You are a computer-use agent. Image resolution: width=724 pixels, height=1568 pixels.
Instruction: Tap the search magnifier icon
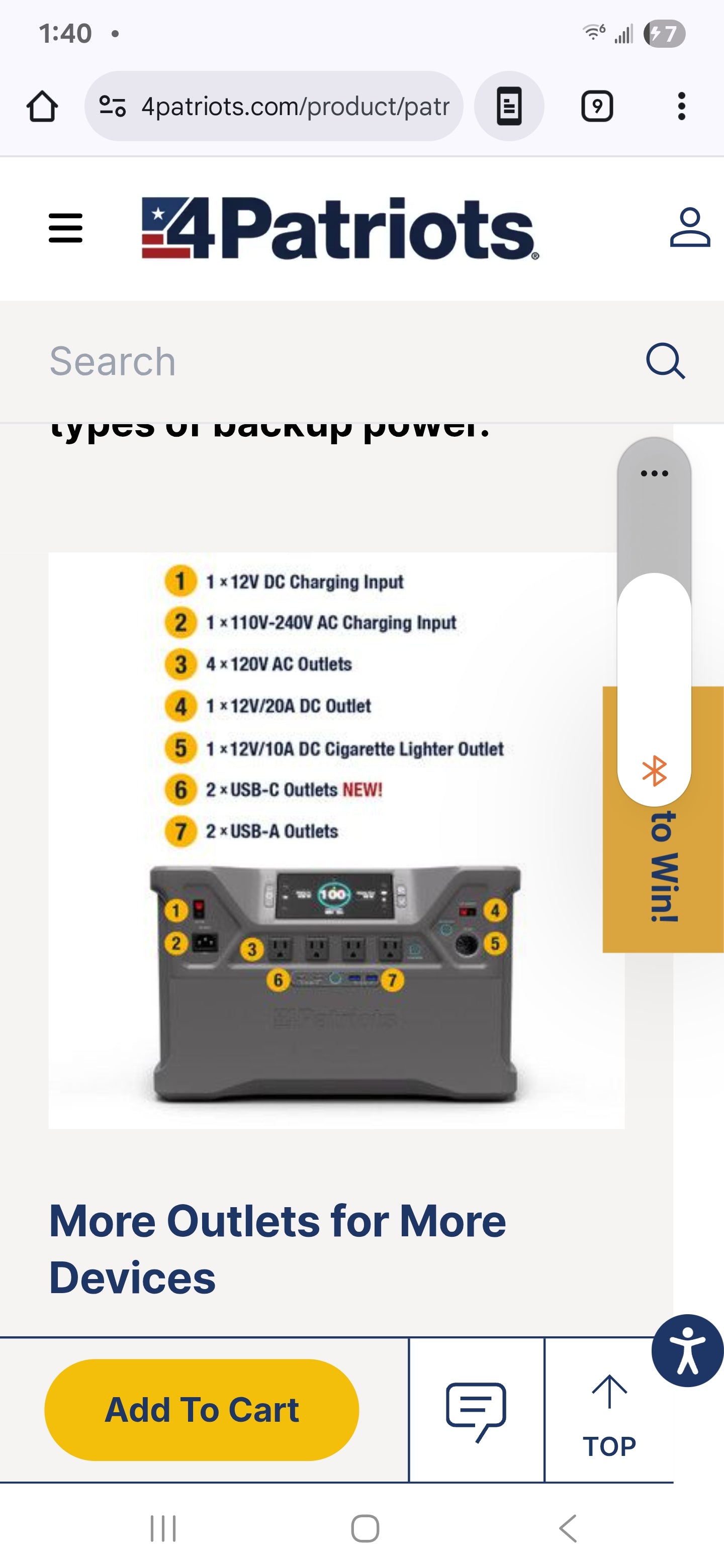tap(665, 361)
